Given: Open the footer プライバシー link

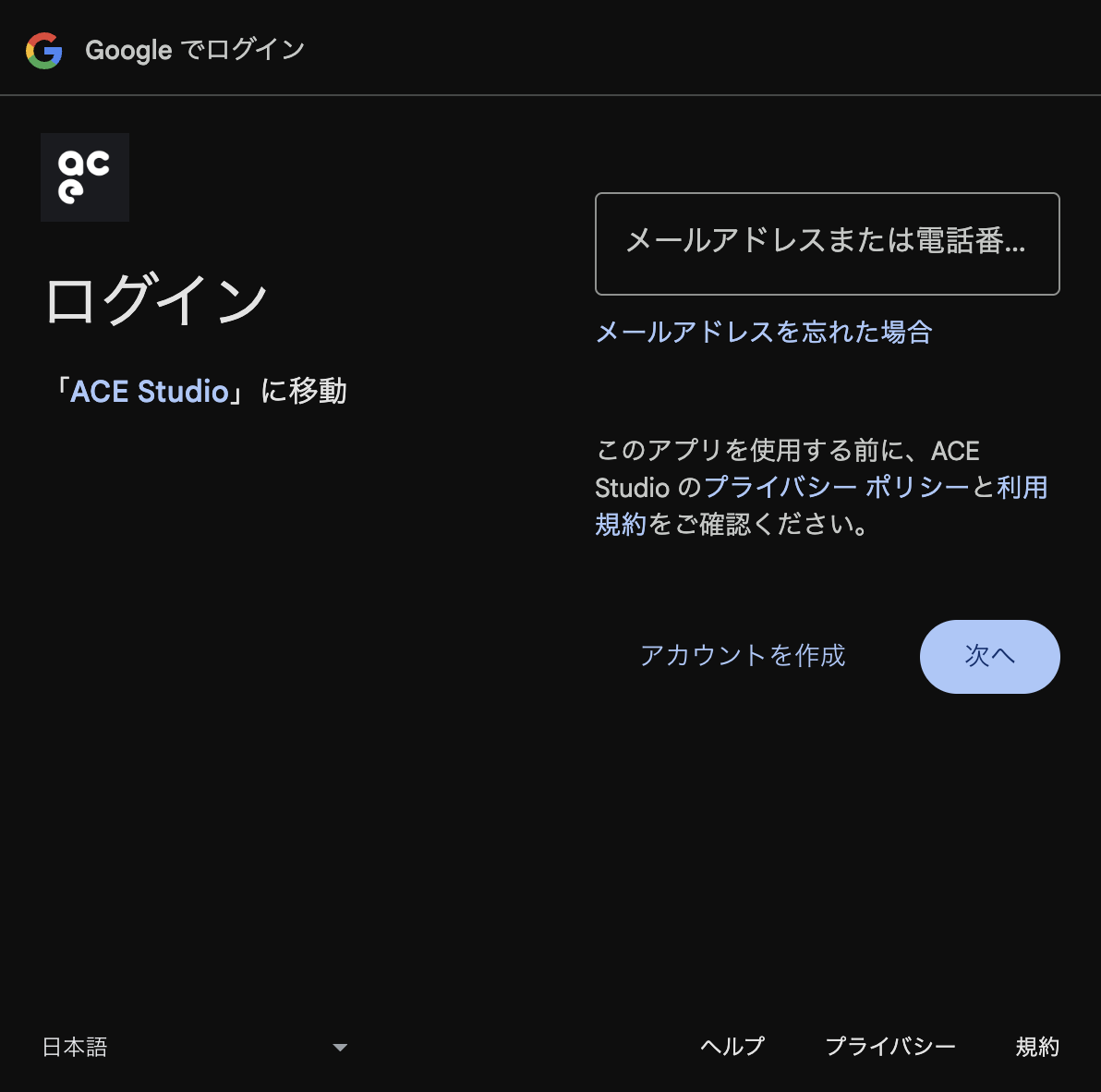Looking at the screenshot, I should pyautogui.click(x=890, y=1047).
